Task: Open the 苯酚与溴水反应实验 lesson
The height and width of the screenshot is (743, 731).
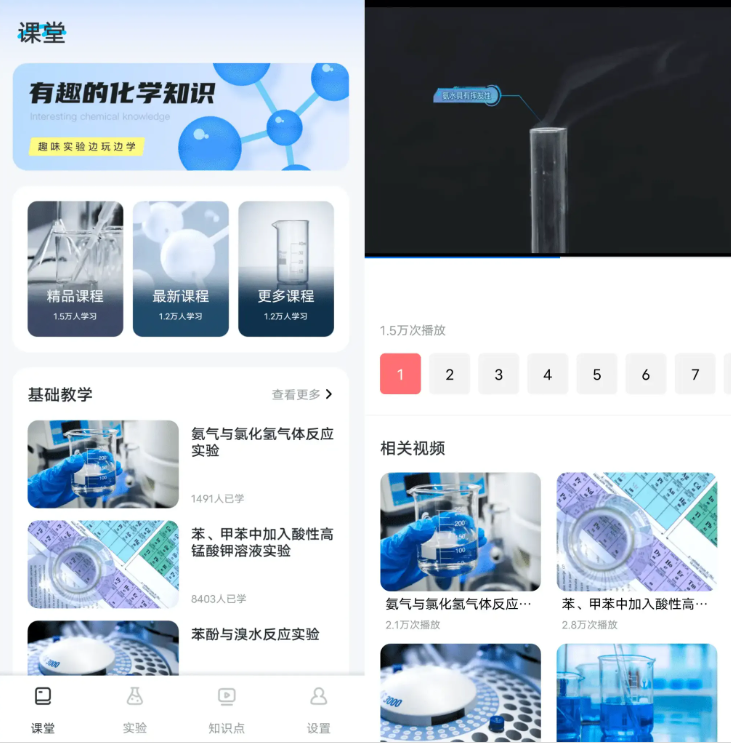Action: tap(180, 645)
